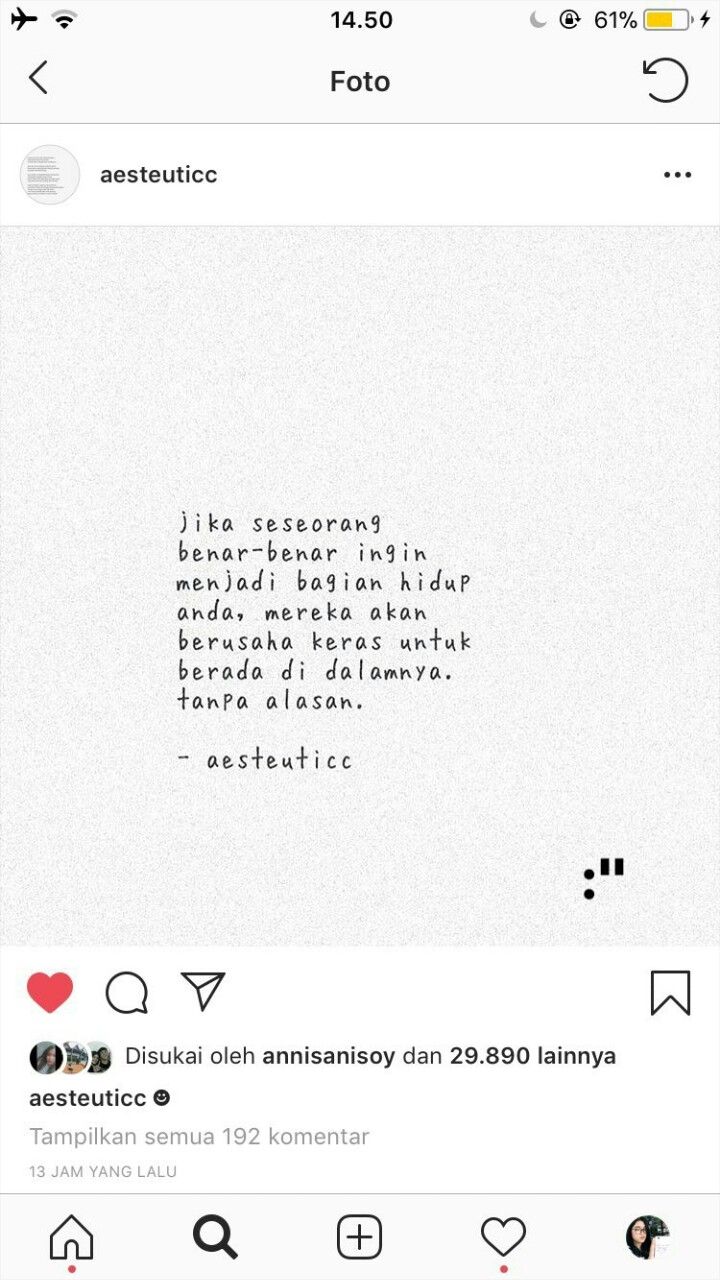Tap aesteuticc username in the caption
This screenshot has width=720, height=1280.
click(x=88, y=1098)
